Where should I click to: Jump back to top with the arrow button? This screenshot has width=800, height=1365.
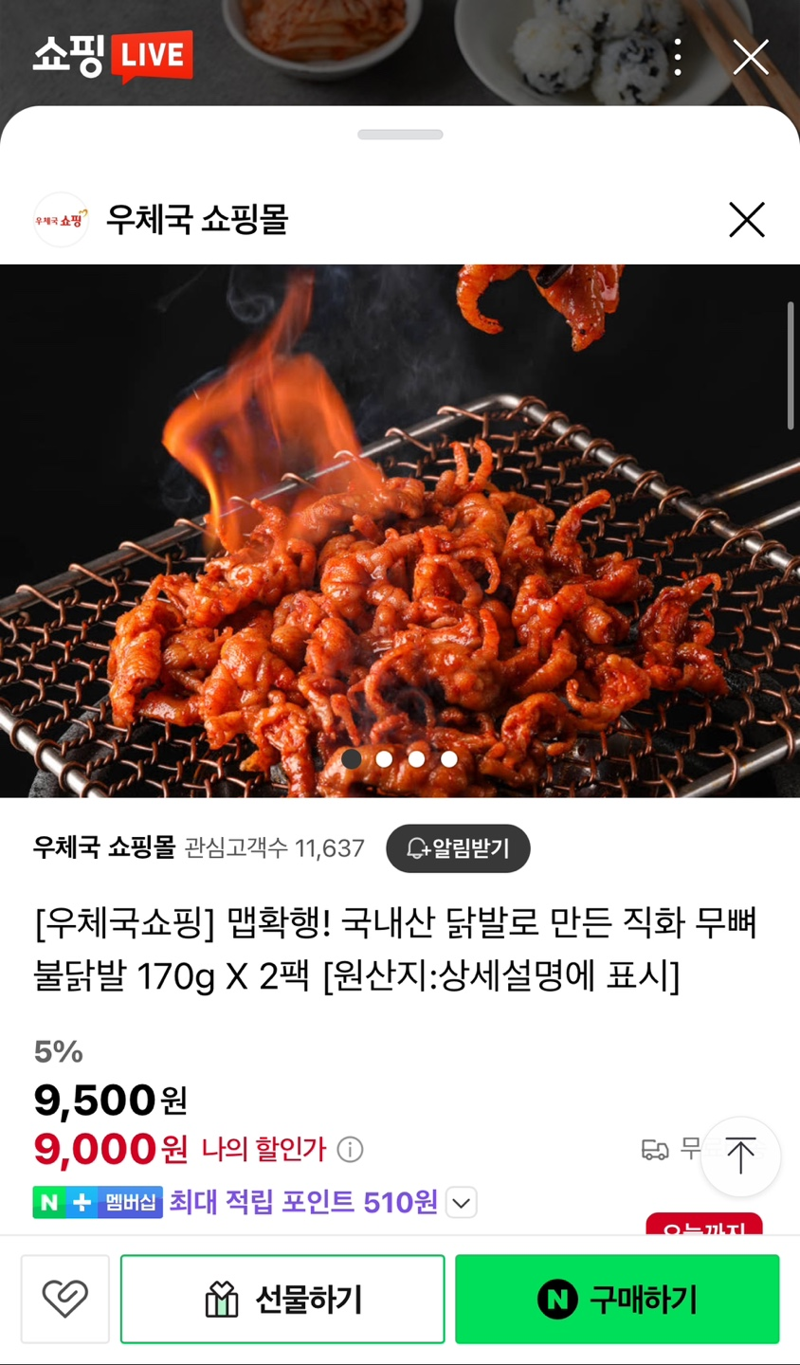tap(740, 1157)
